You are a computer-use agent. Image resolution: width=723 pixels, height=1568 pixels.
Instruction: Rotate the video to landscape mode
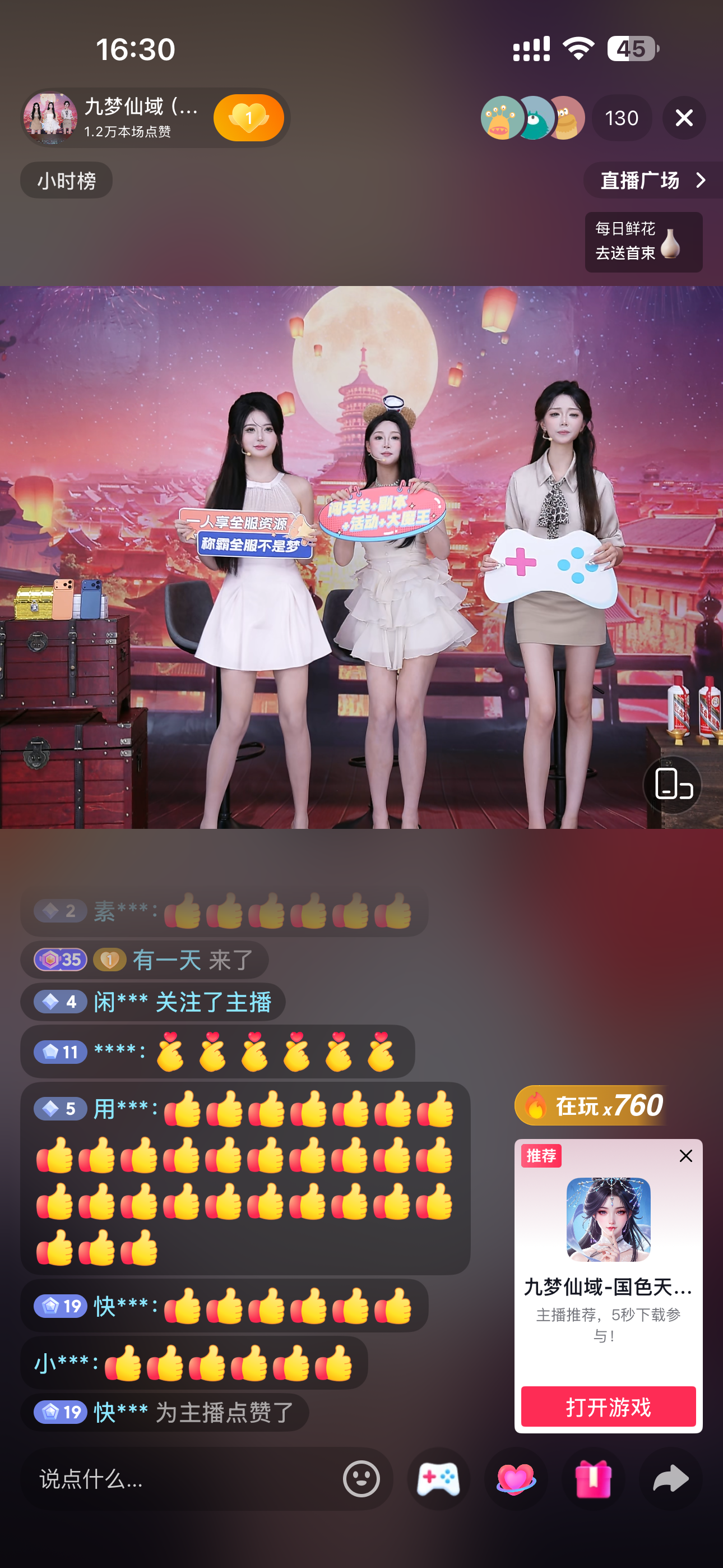click(x=673, y=784)
